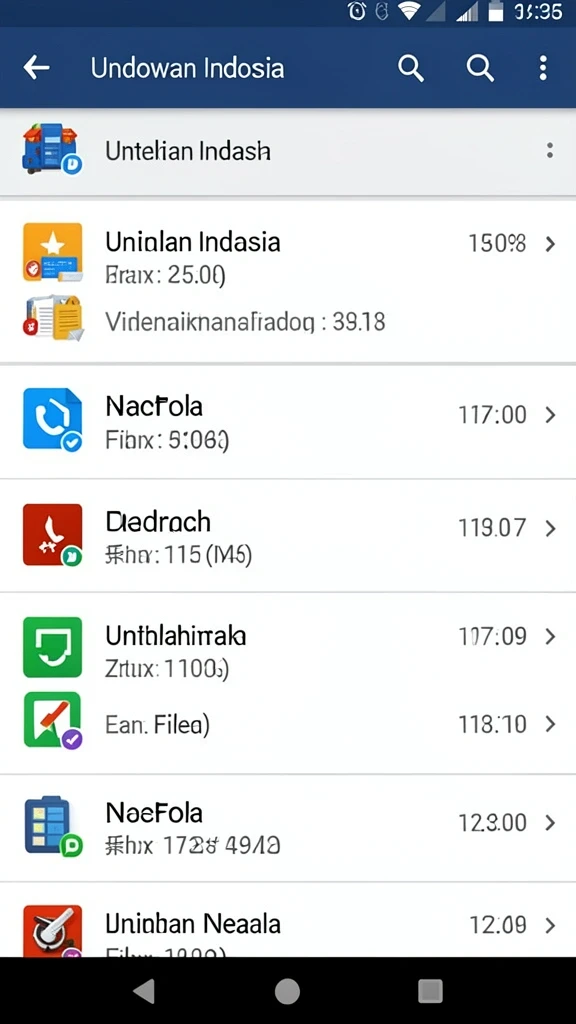Open the Dledrach row
576x1024 pixels.
click(288, 536)
